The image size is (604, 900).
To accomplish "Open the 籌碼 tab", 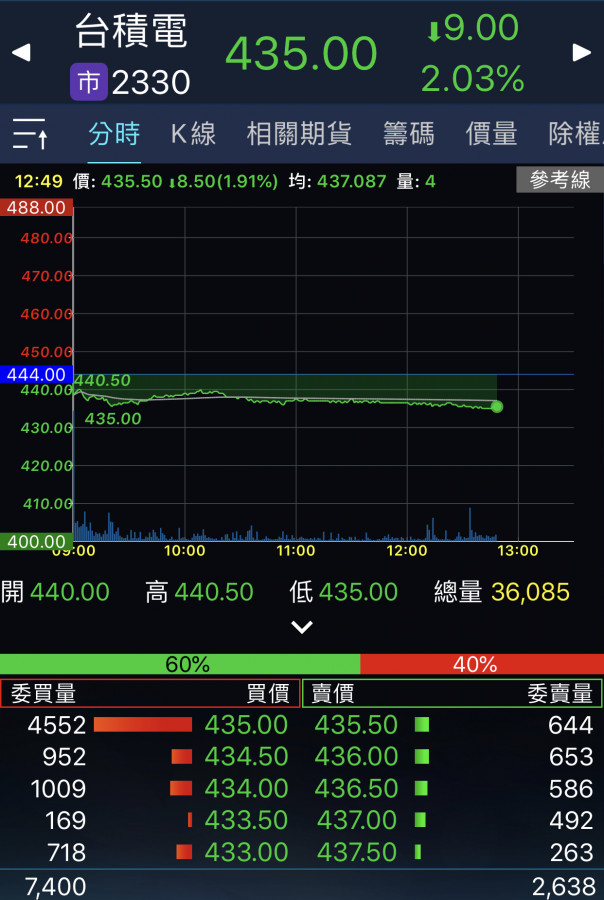I will (x=409, y=134).
